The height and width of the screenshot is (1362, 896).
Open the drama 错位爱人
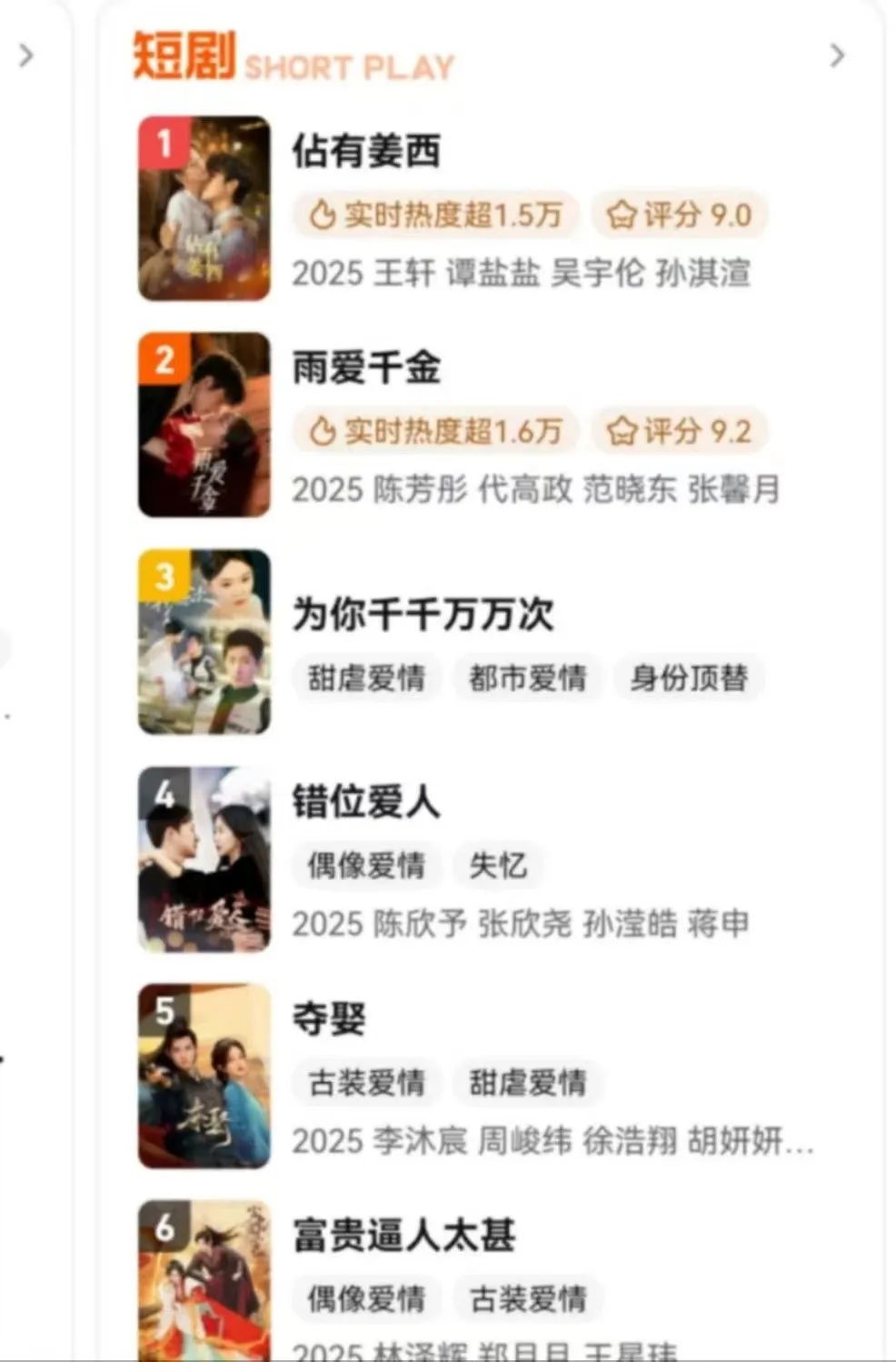pyautogui.click(x=366, y=803)
